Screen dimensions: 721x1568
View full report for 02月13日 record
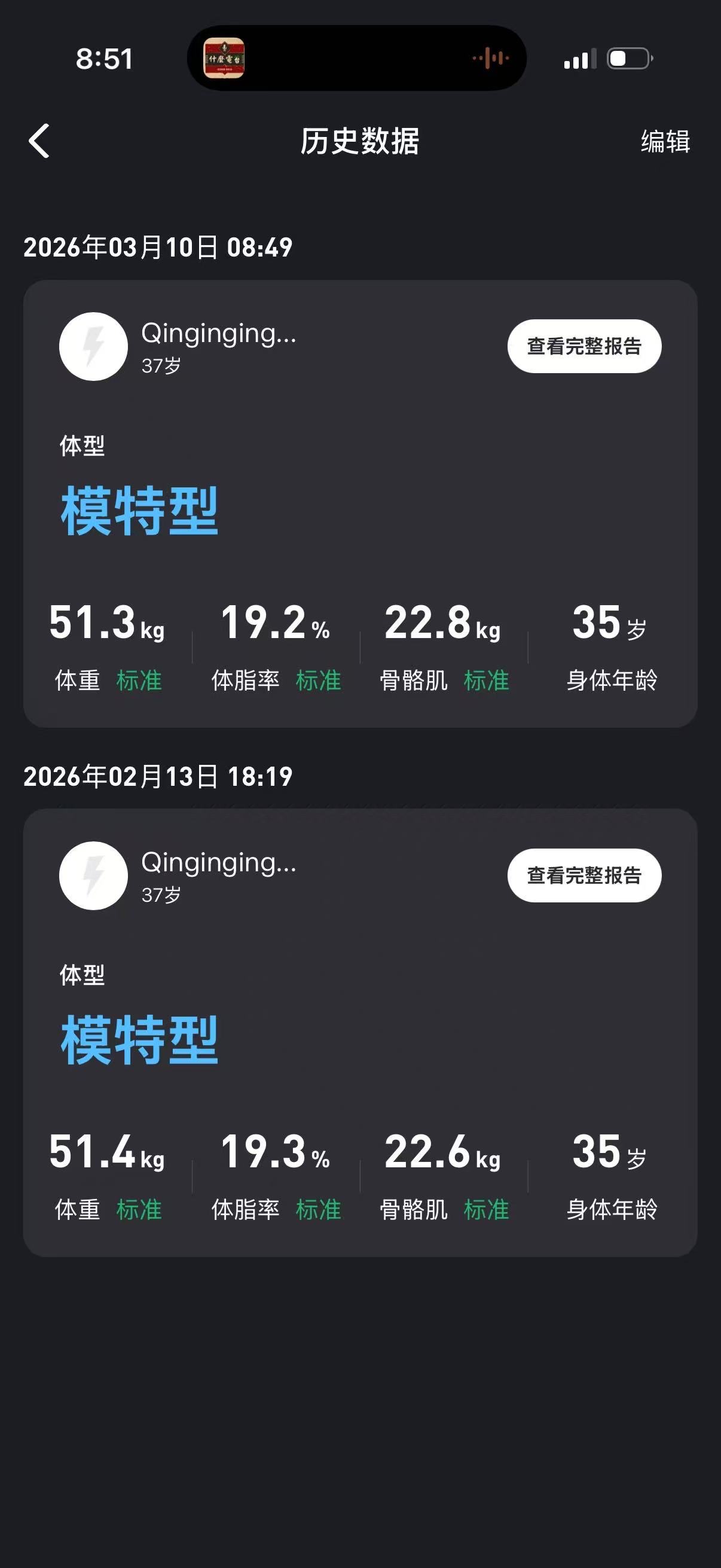[584, 875]
